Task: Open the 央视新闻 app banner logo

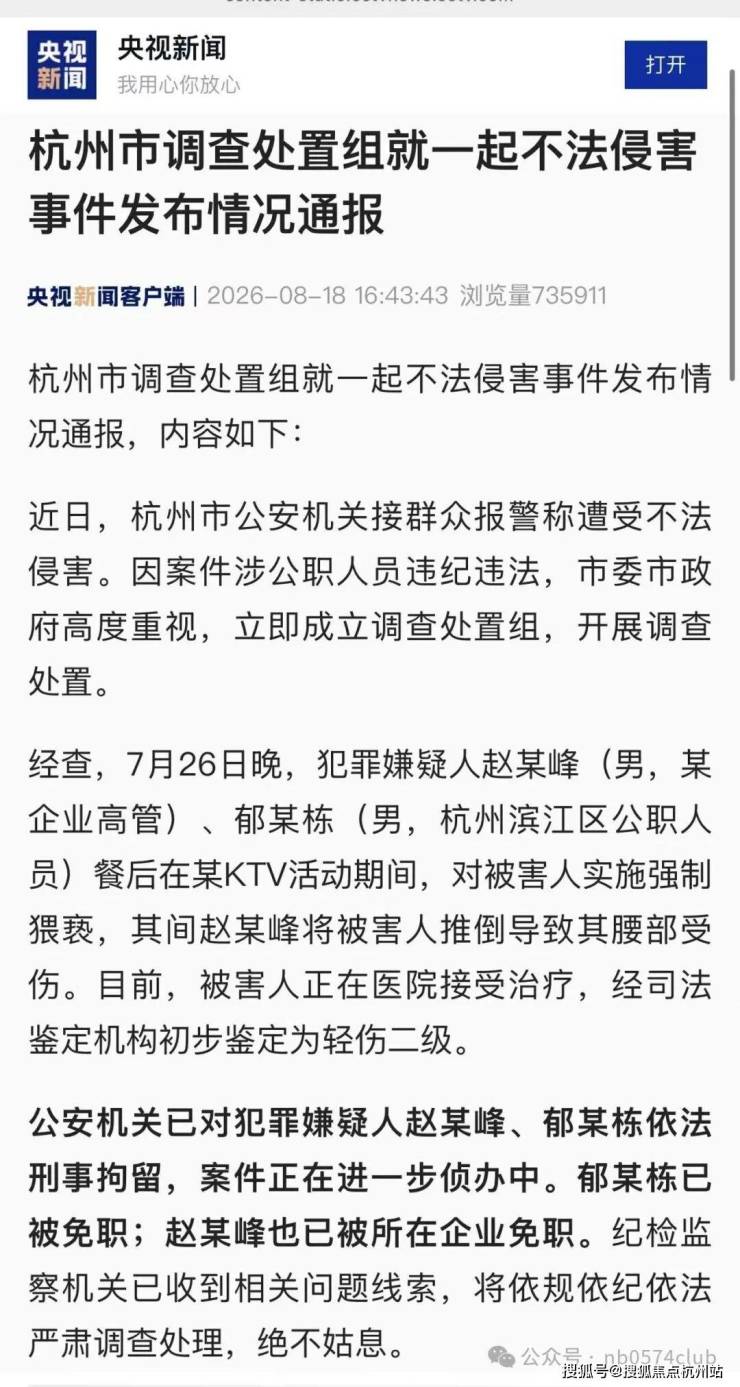Action: point(62,65)
